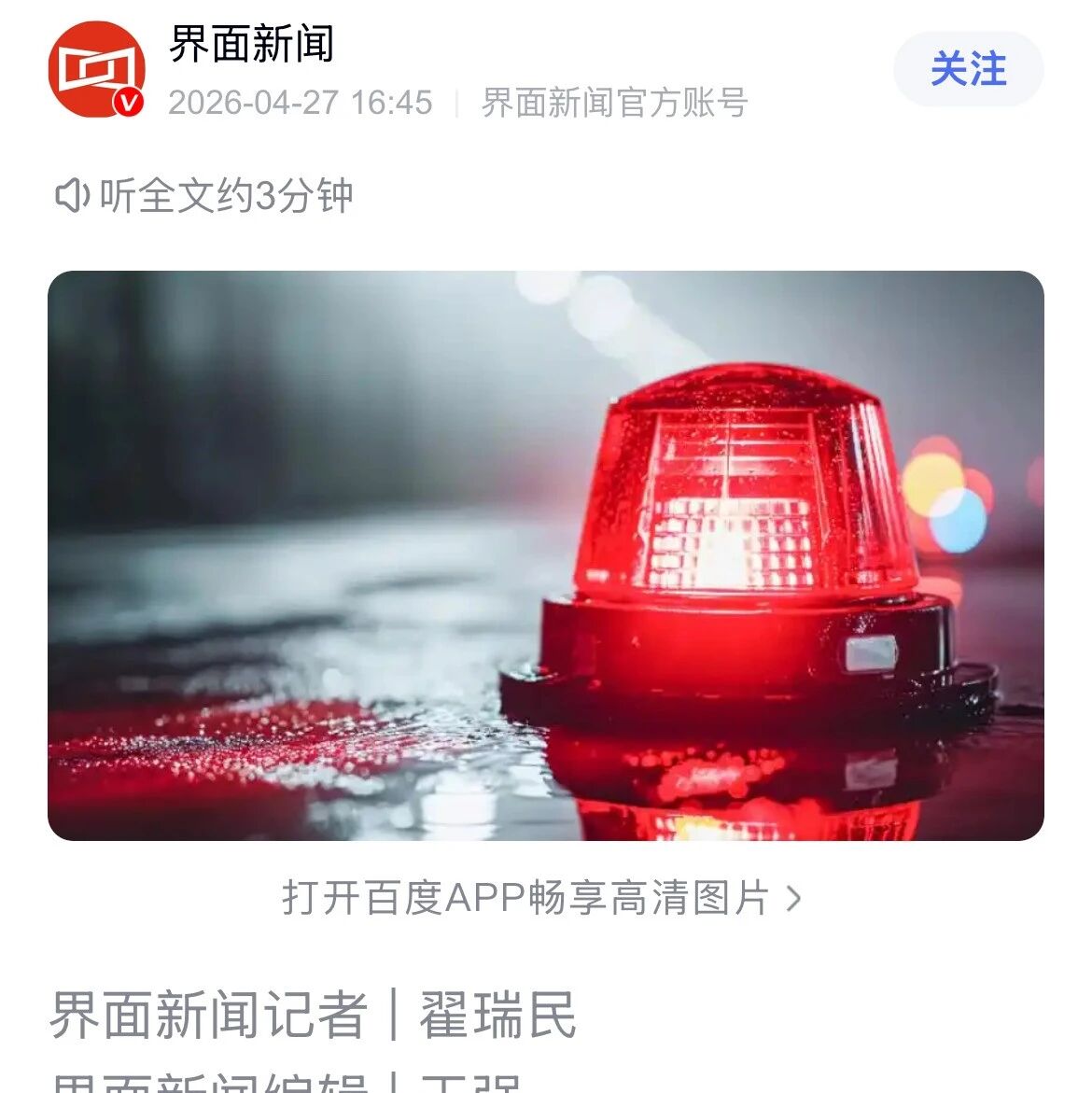Open the 界面新闻 account avatar
1092x1093 pixels.
(96, 69)
